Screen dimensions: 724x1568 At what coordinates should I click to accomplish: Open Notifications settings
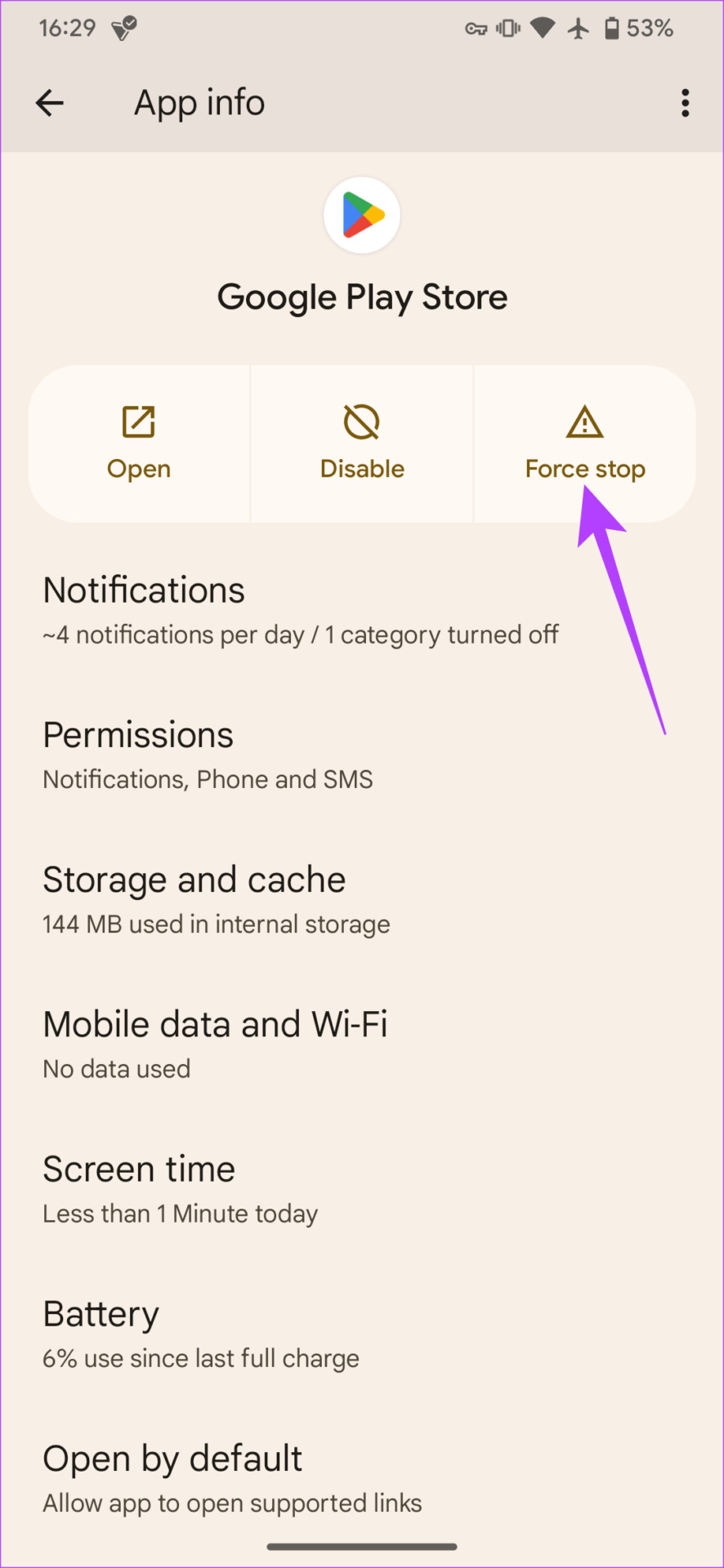tap(362, 610)
